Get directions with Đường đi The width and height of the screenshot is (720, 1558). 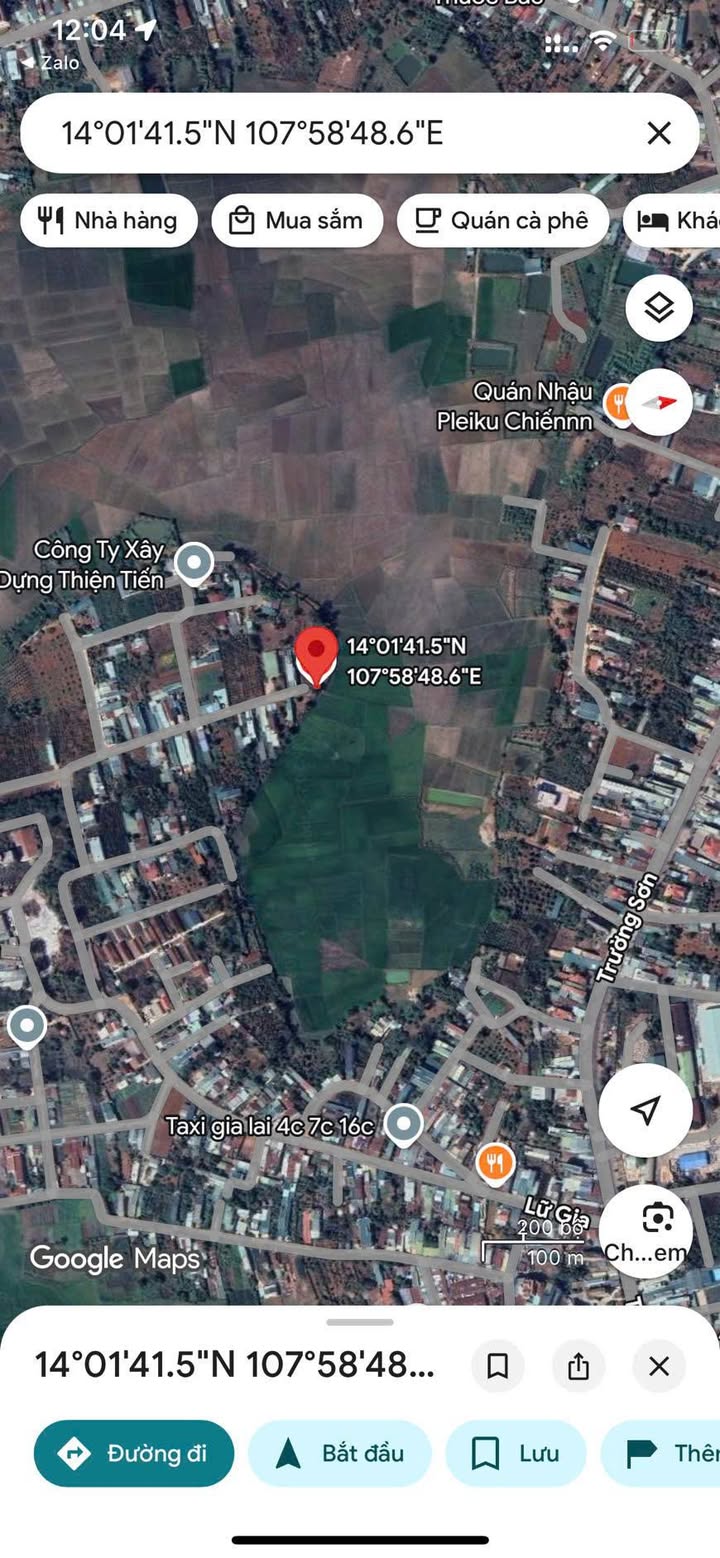[134, 1453]
